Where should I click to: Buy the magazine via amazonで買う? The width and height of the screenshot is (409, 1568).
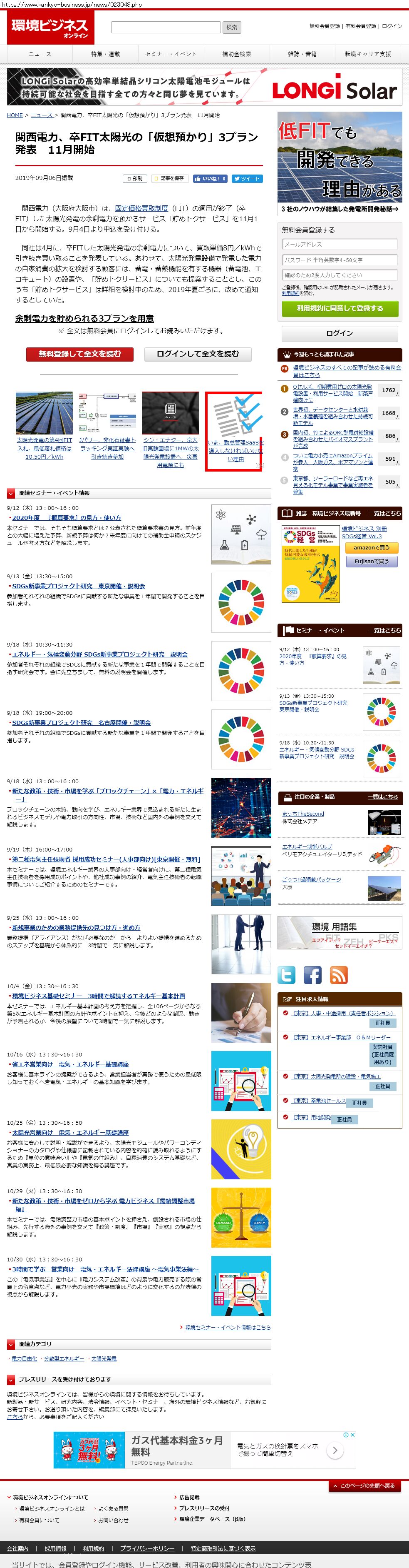(x=371, y=548)
